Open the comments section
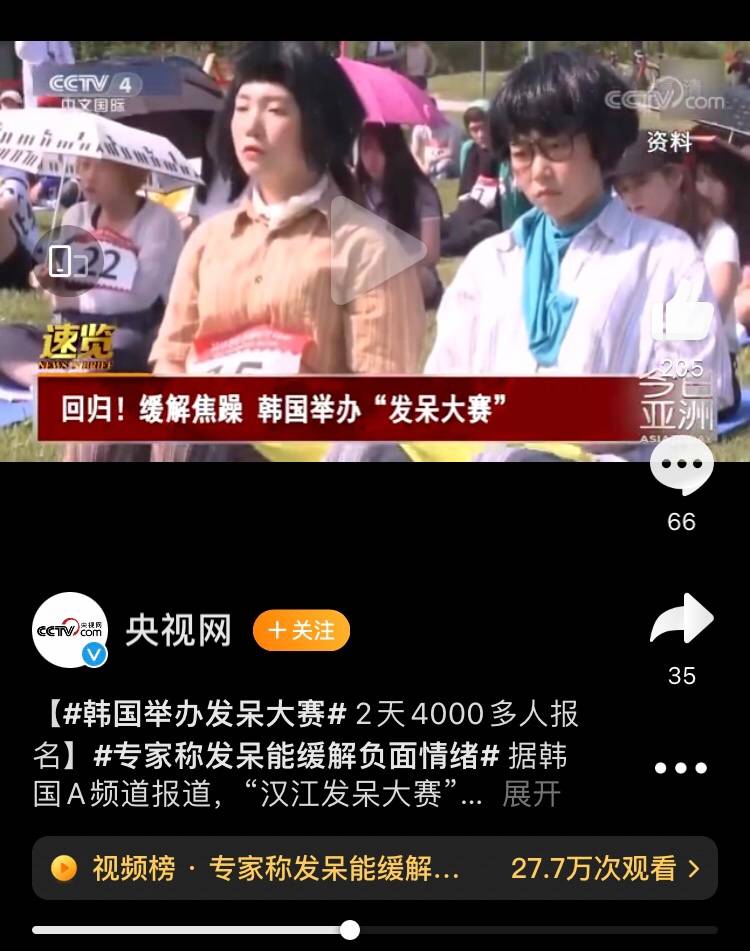Image resolution: width=750 pixels, height=951 pixels. pos(682,467)
